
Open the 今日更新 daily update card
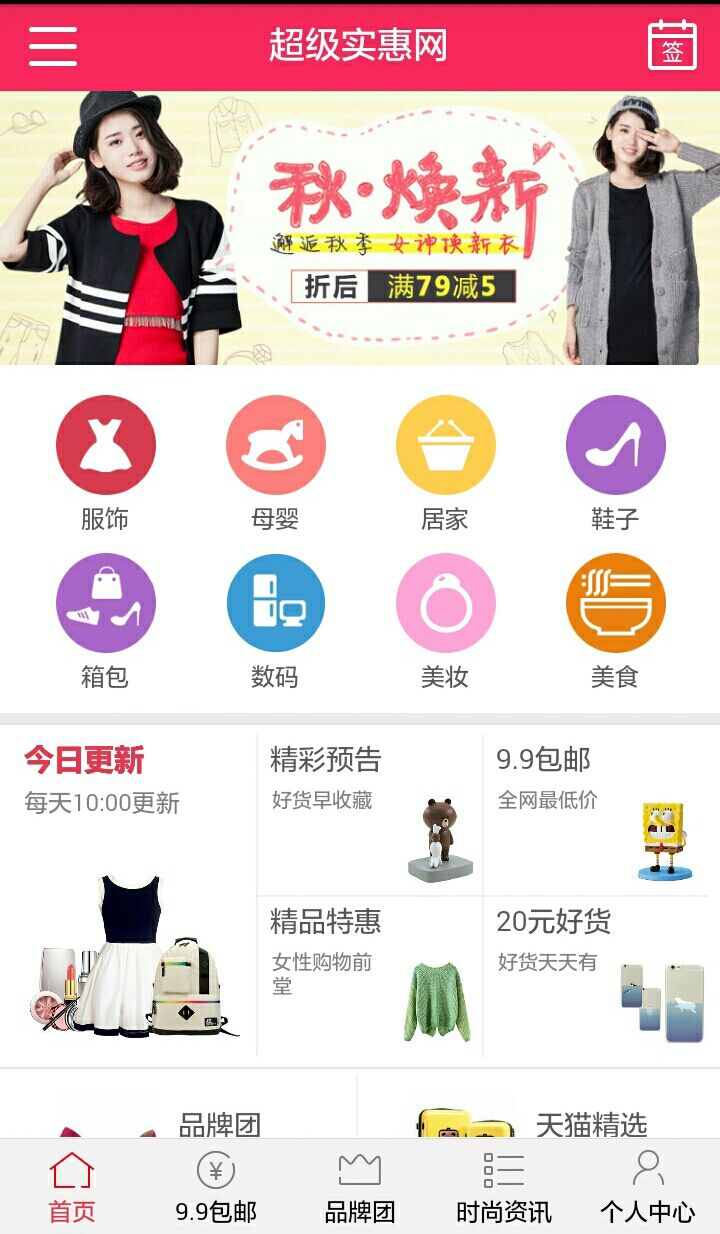[130, 895]
